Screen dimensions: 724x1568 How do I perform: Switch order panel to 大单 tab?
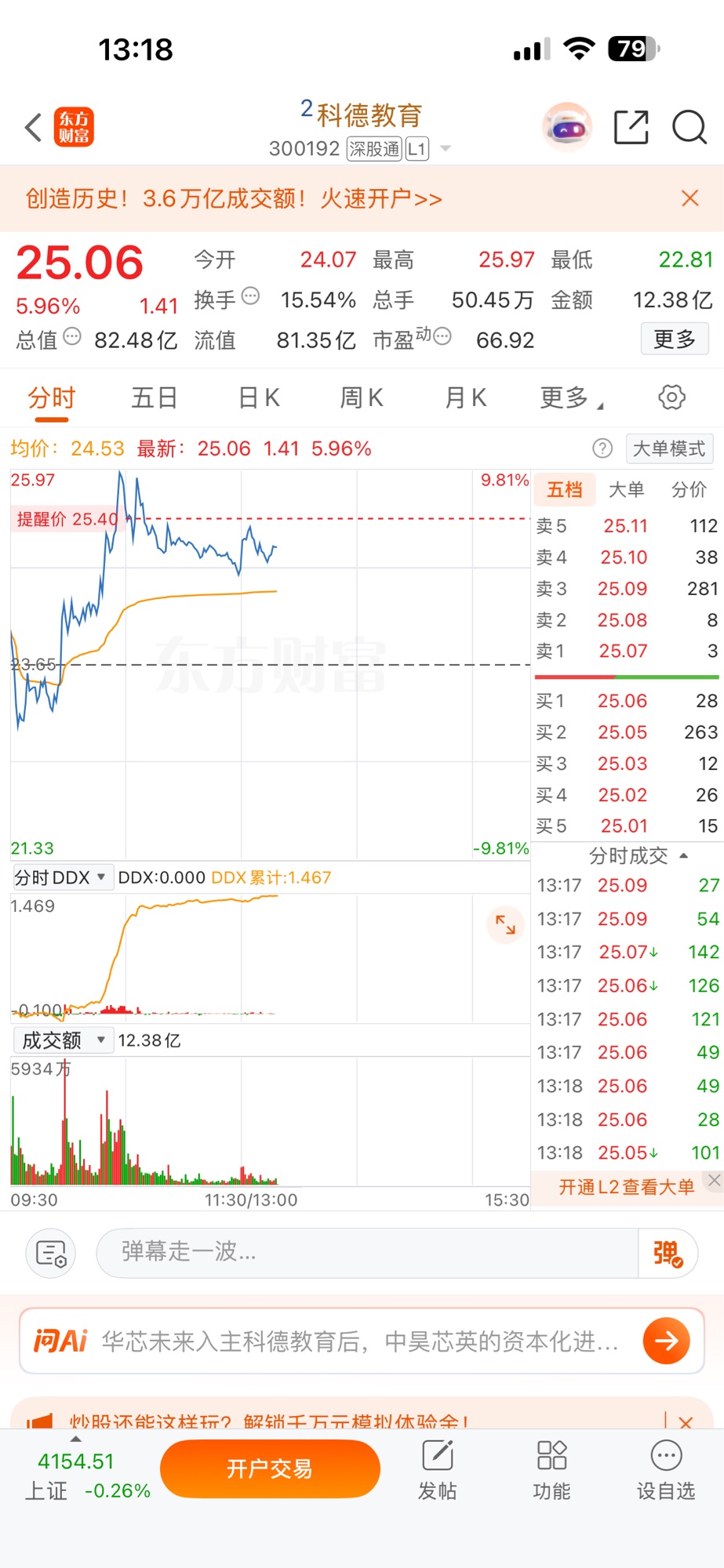pos(626,490)
